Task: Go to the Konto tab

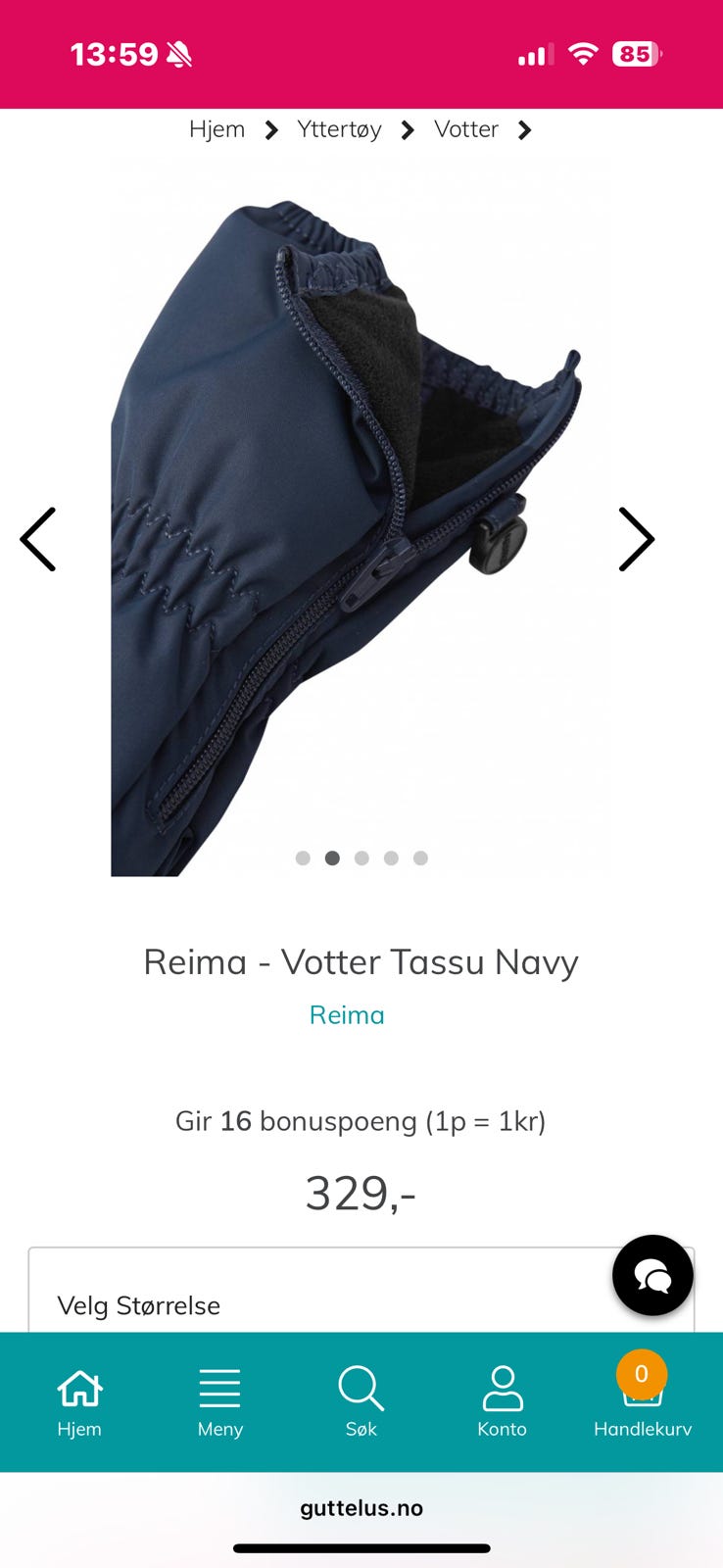Action: click(502, 1402)
